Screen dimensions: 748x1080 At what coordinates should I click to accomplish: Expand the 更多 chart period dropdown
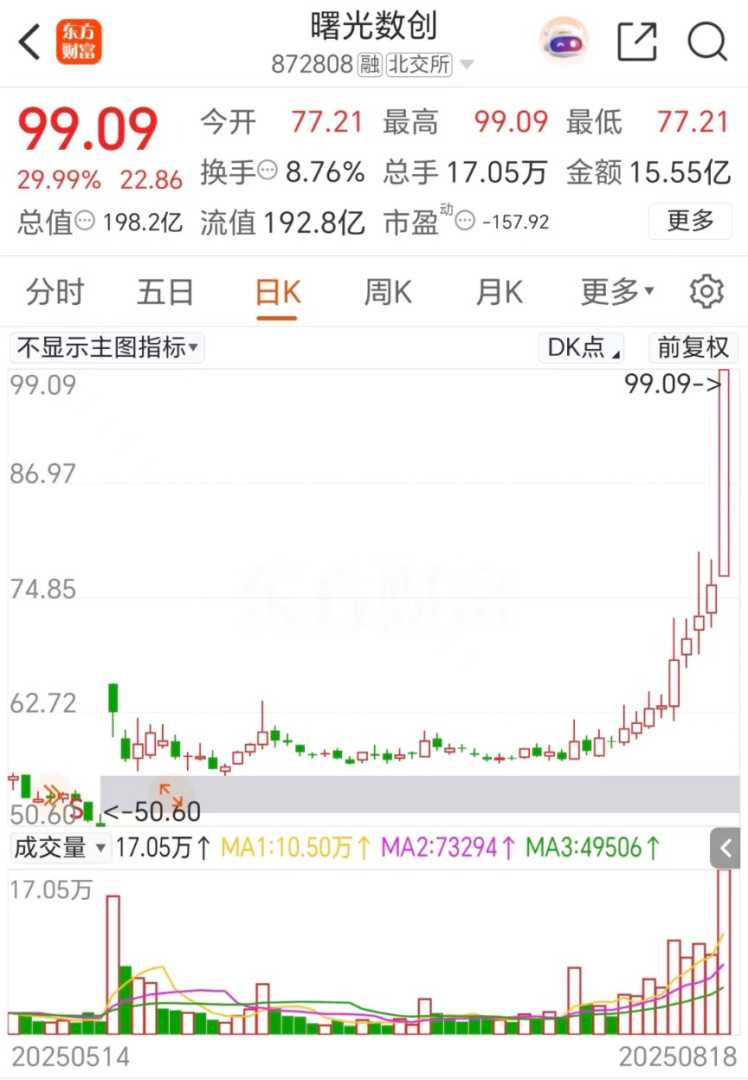click(x=617, y=293)
